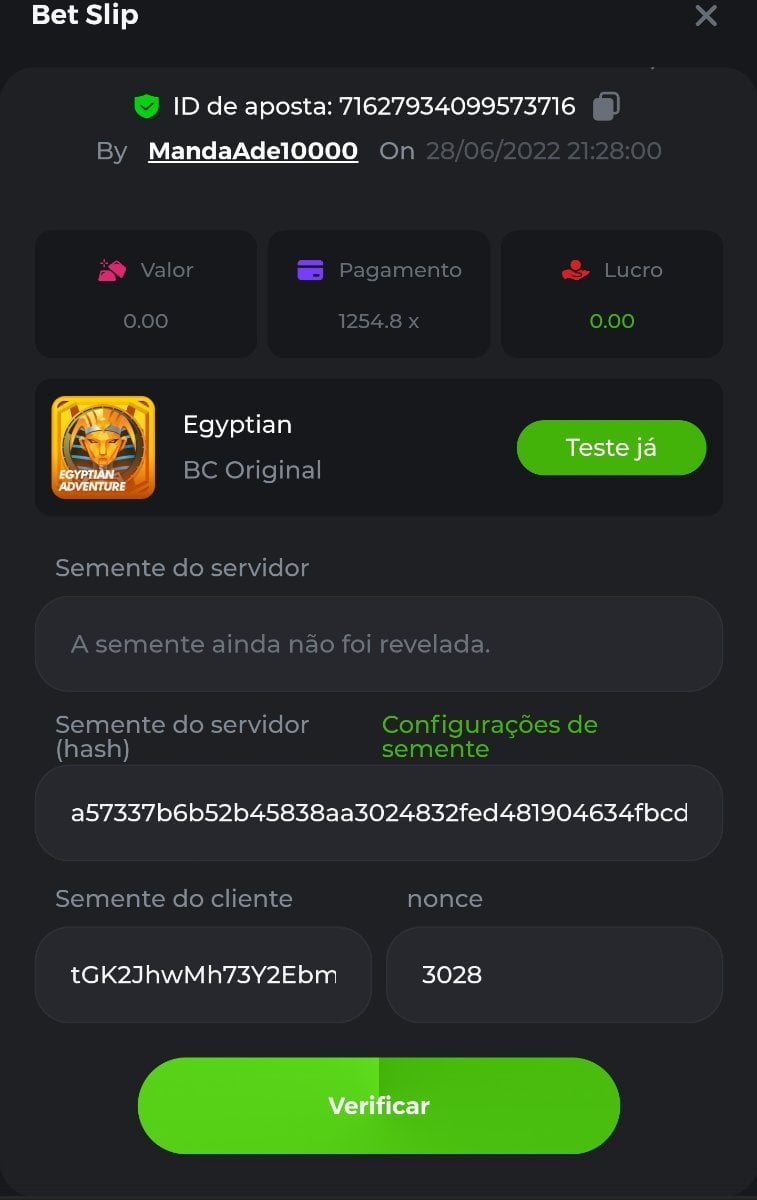Tap the Semente do cliente field

click(203, 974)
